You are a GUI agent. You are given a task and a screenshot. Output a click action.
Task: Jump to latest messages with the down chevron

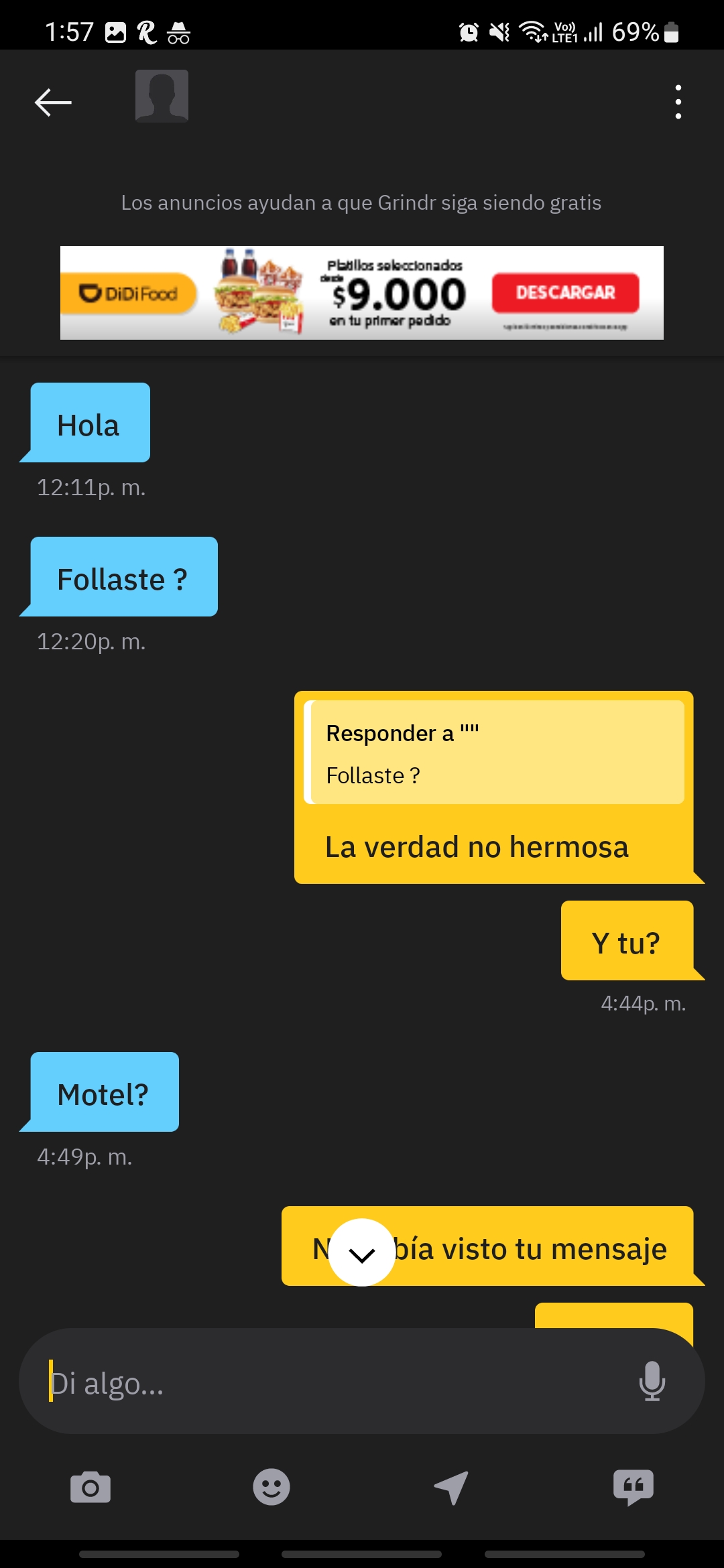click(x=362, y=1252)
